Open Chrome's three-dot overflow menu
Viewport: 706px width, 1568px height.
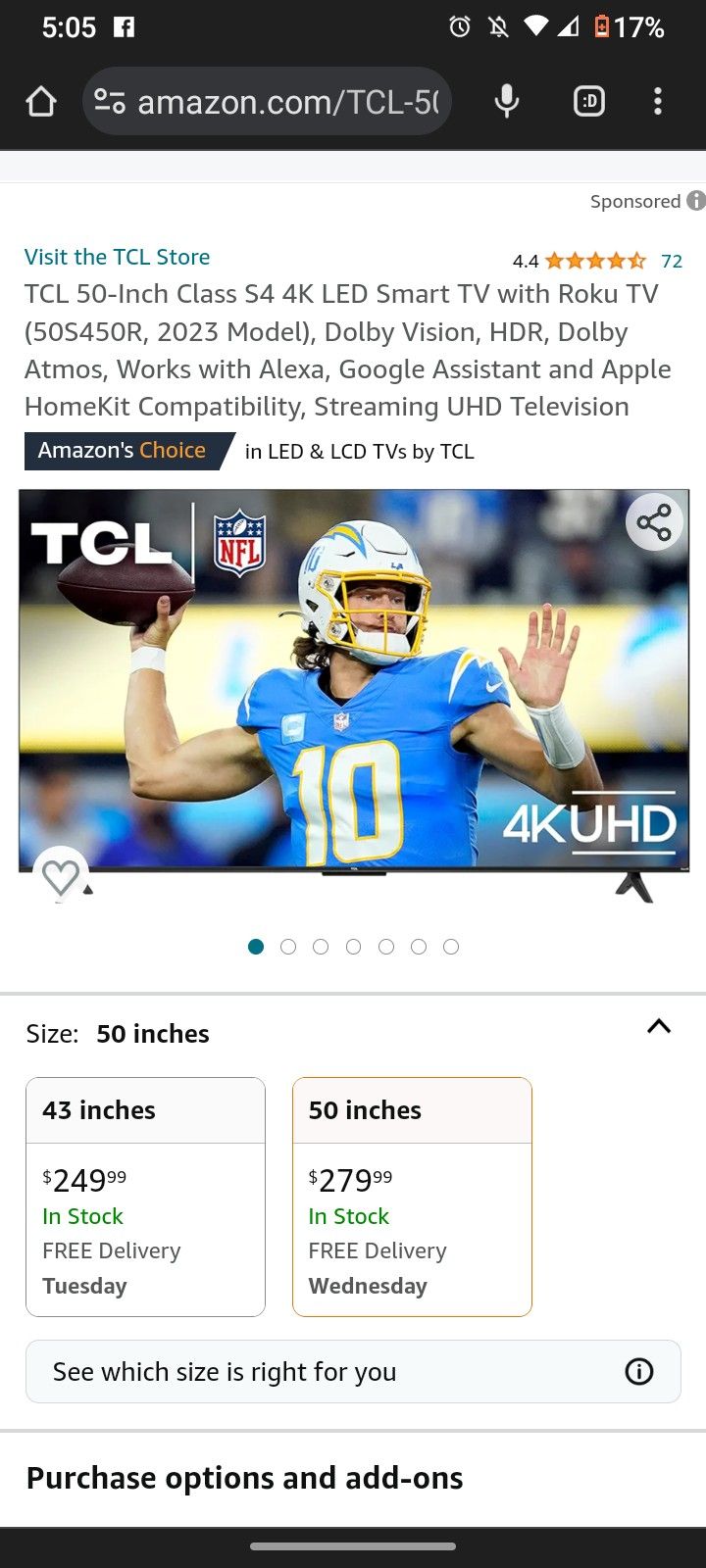pyautogui.click(x=658, y=101)
